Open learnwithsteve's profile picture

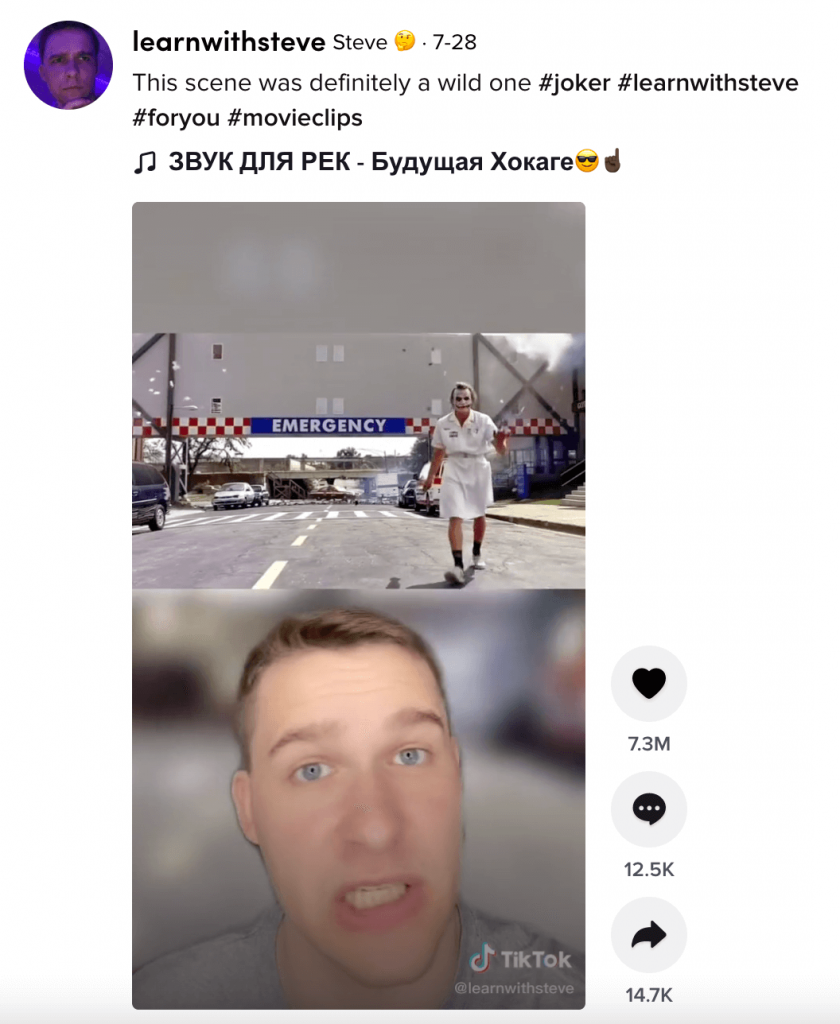pyautogui.click(x=68, y=65)
